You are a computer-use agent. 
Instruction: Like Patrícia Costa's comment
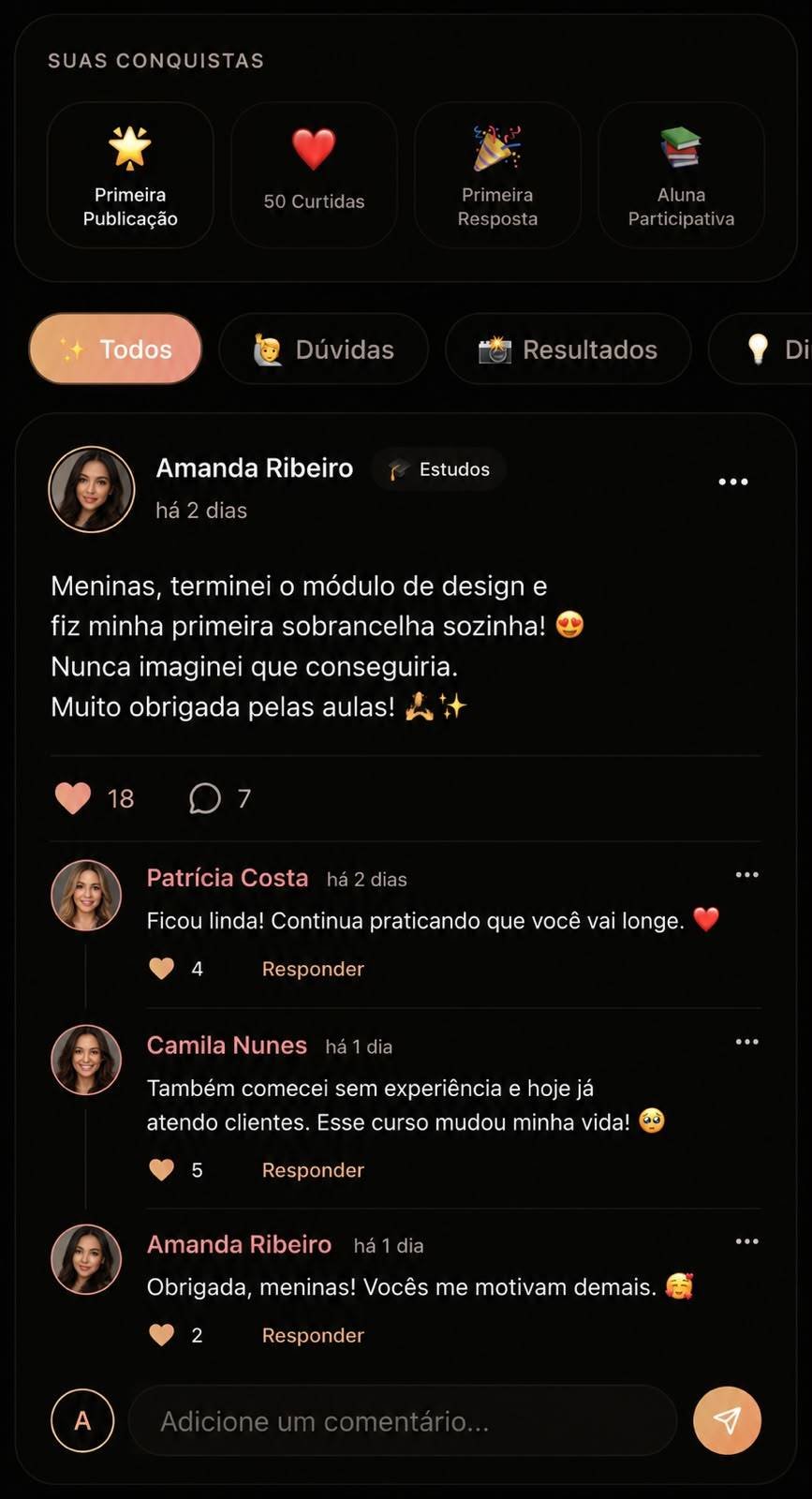[162, 969]
